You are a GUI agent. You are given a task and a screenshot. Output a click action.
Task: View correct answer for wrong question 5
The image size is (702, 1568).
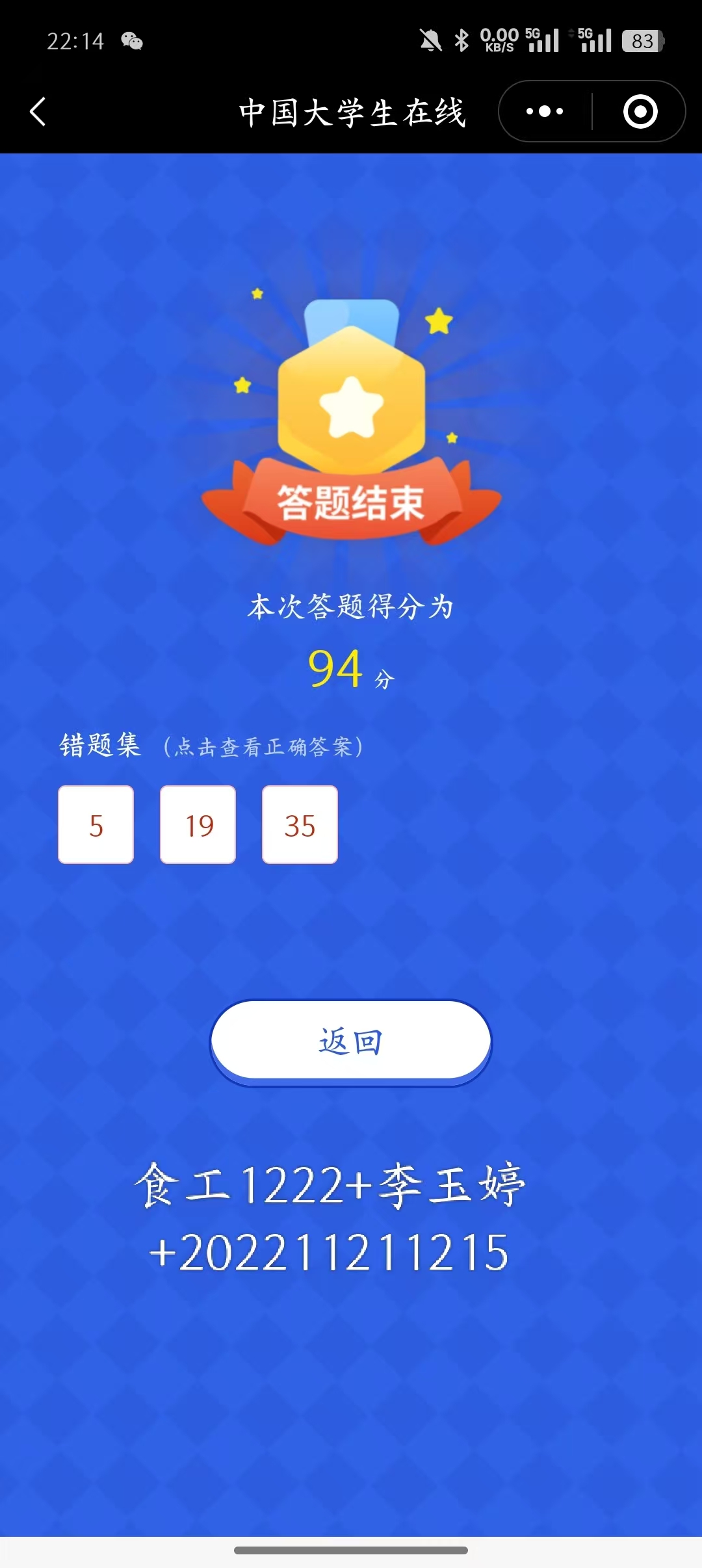click(x=96, y=824)
